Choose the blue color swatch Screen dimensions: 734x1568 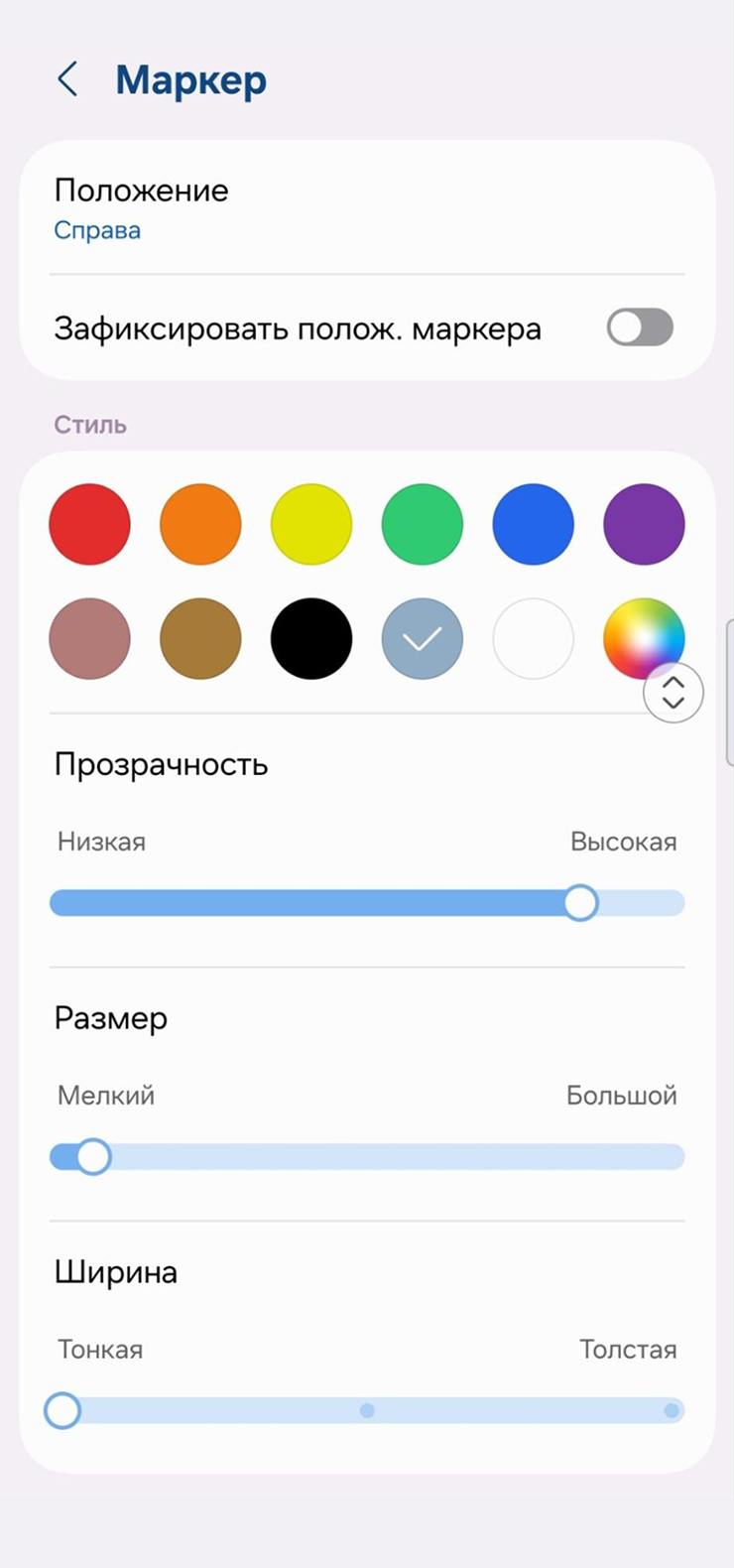coord(533,524)
